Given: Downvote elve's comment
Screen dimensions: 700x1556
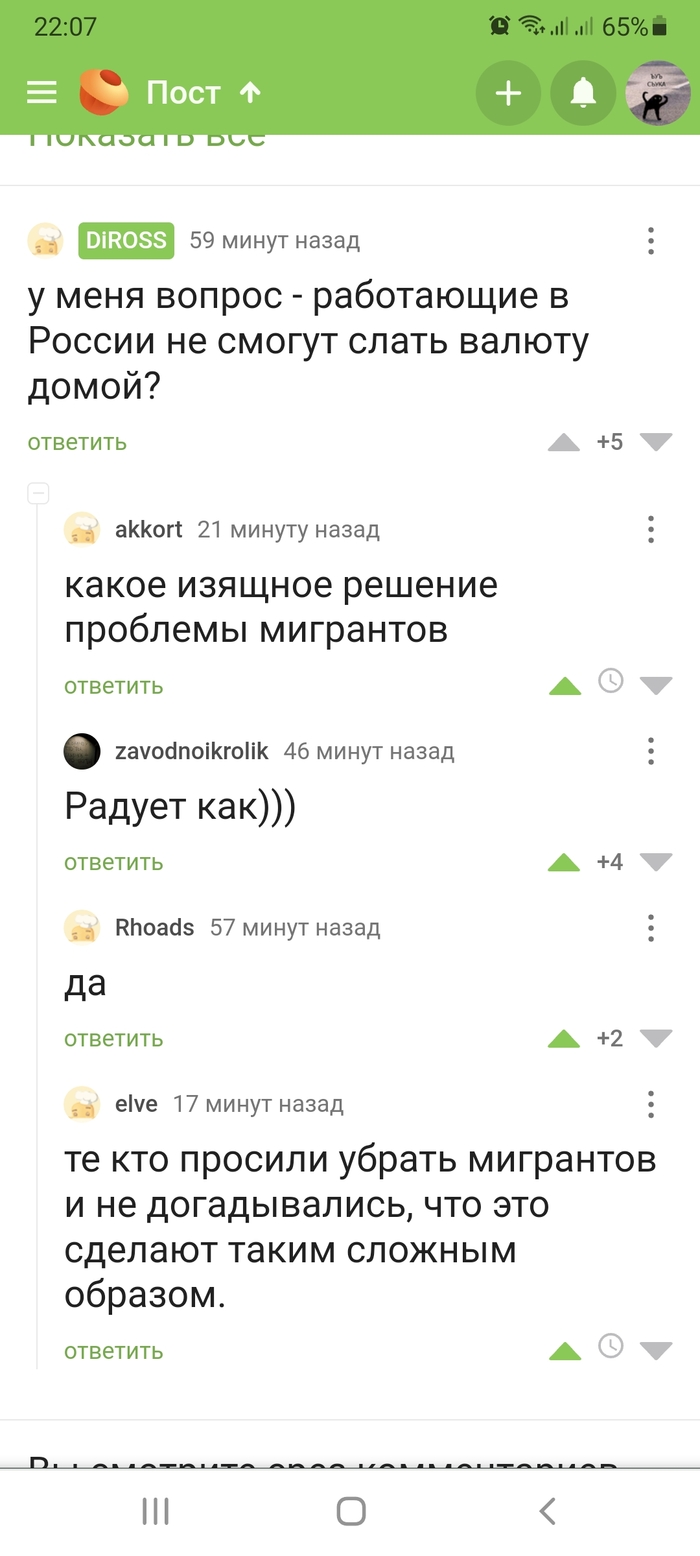Looking at the screenshot, I should 656,1351.
